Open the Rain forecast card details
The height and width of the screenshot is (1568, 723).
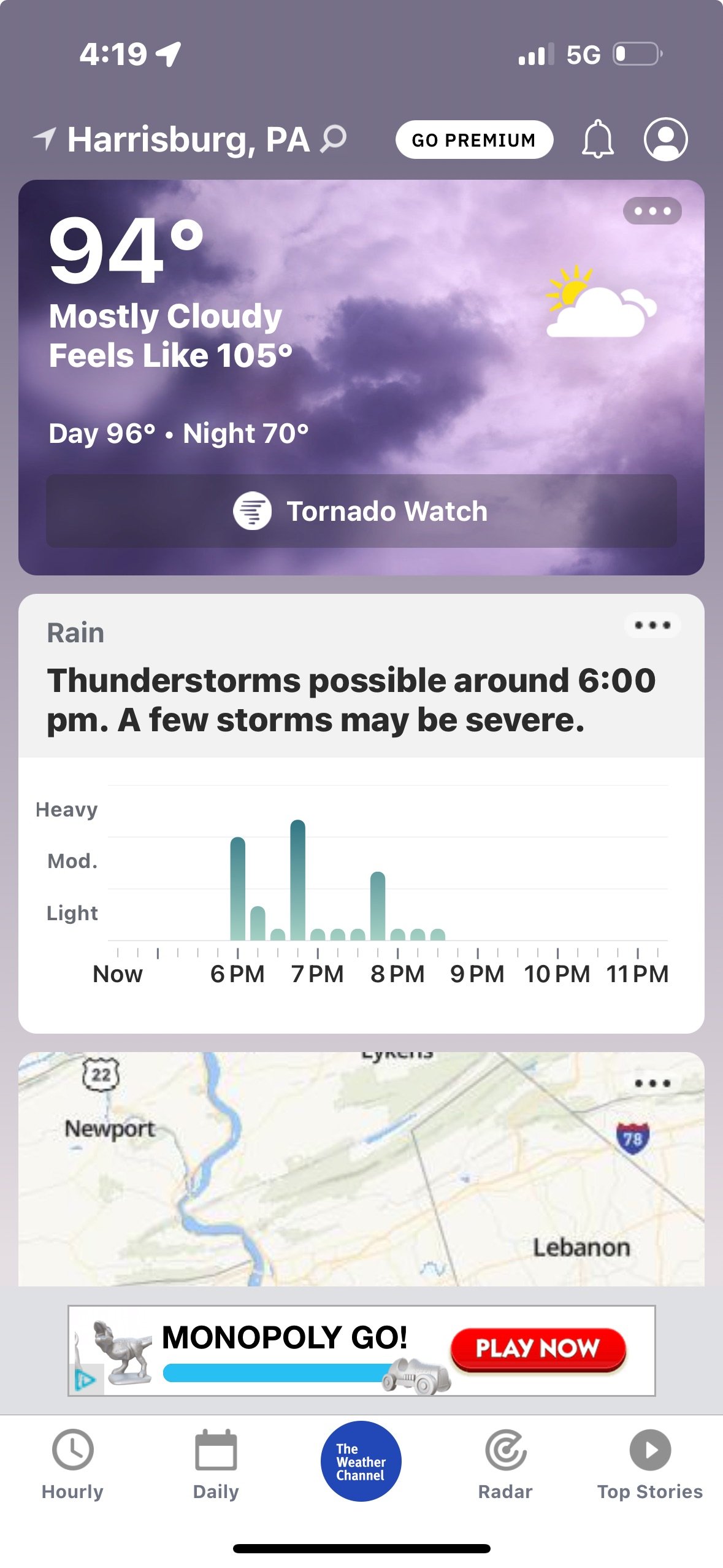351,699
